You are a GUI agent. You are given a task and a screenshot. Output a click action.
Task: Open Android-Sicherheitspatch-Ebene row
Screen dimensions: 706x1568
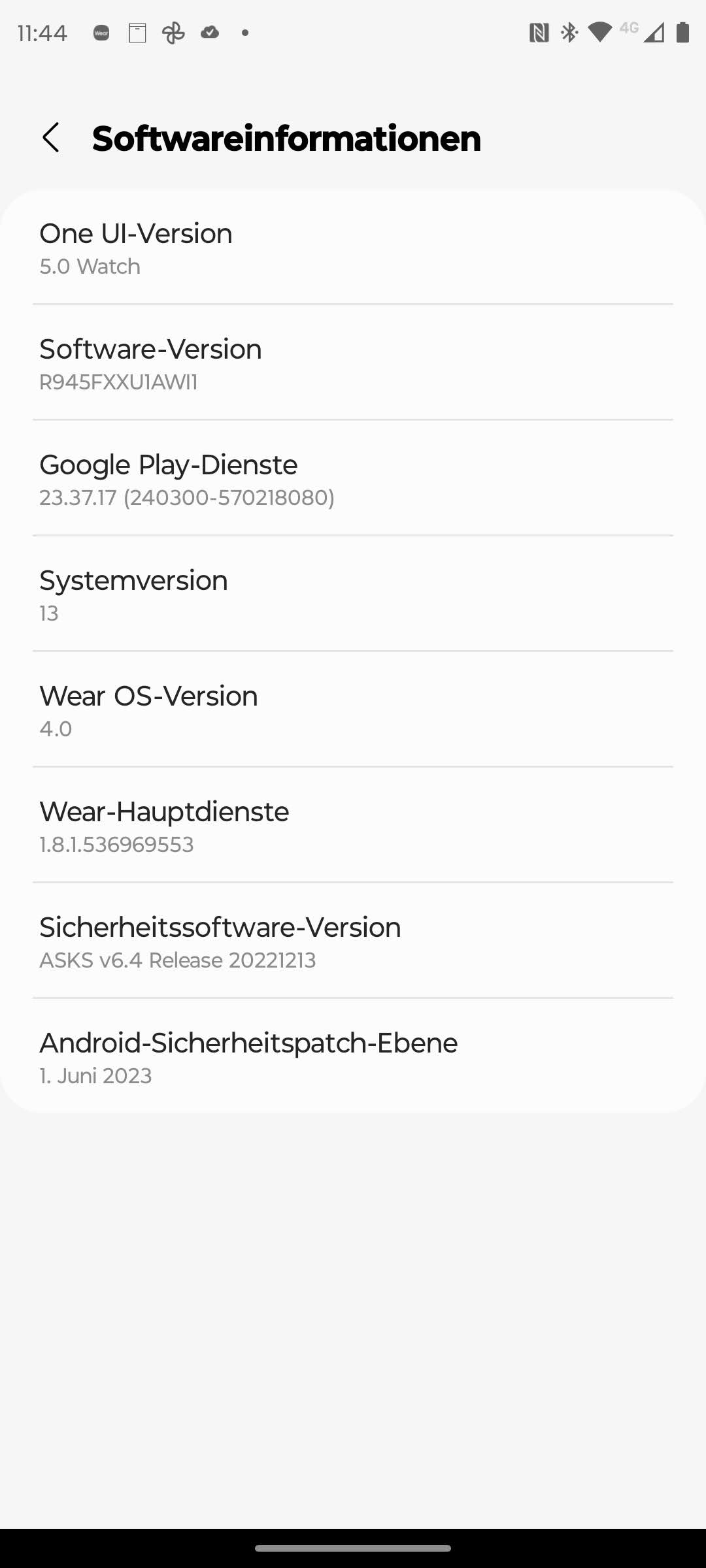pyautogui.click(x=353, y=1057)
